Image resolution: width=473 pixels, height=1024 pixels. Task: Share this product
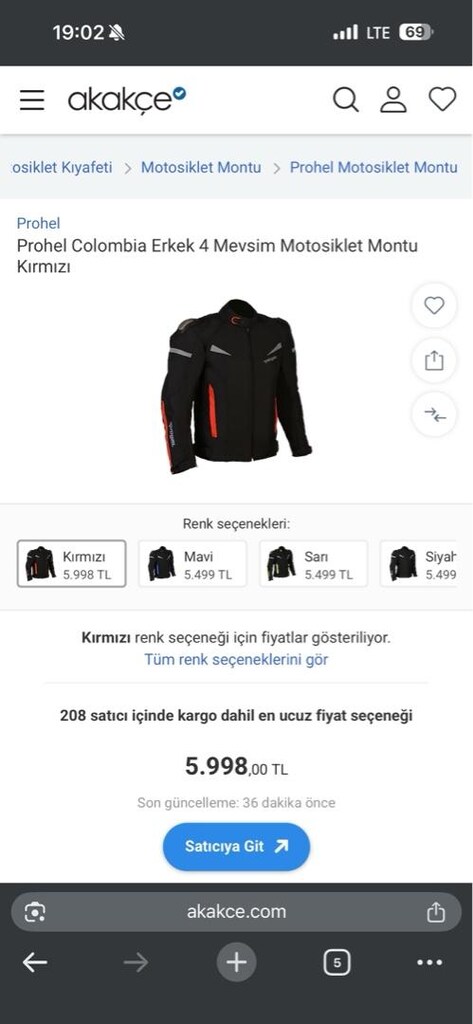[434, 360]
